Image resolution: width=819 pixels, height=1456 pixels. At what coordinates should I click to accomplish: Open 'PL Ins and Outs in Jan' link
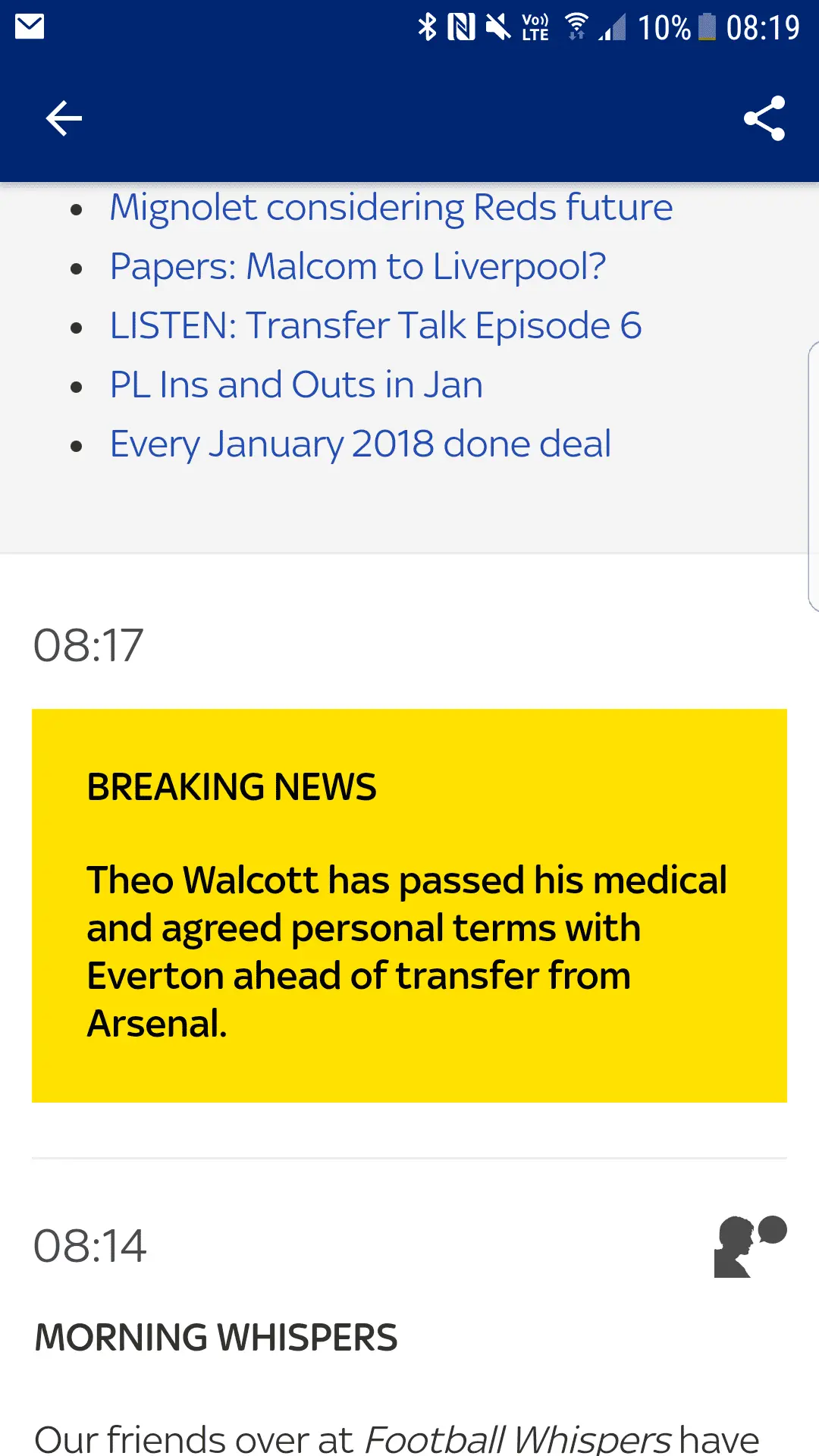(x=296, y=385)
